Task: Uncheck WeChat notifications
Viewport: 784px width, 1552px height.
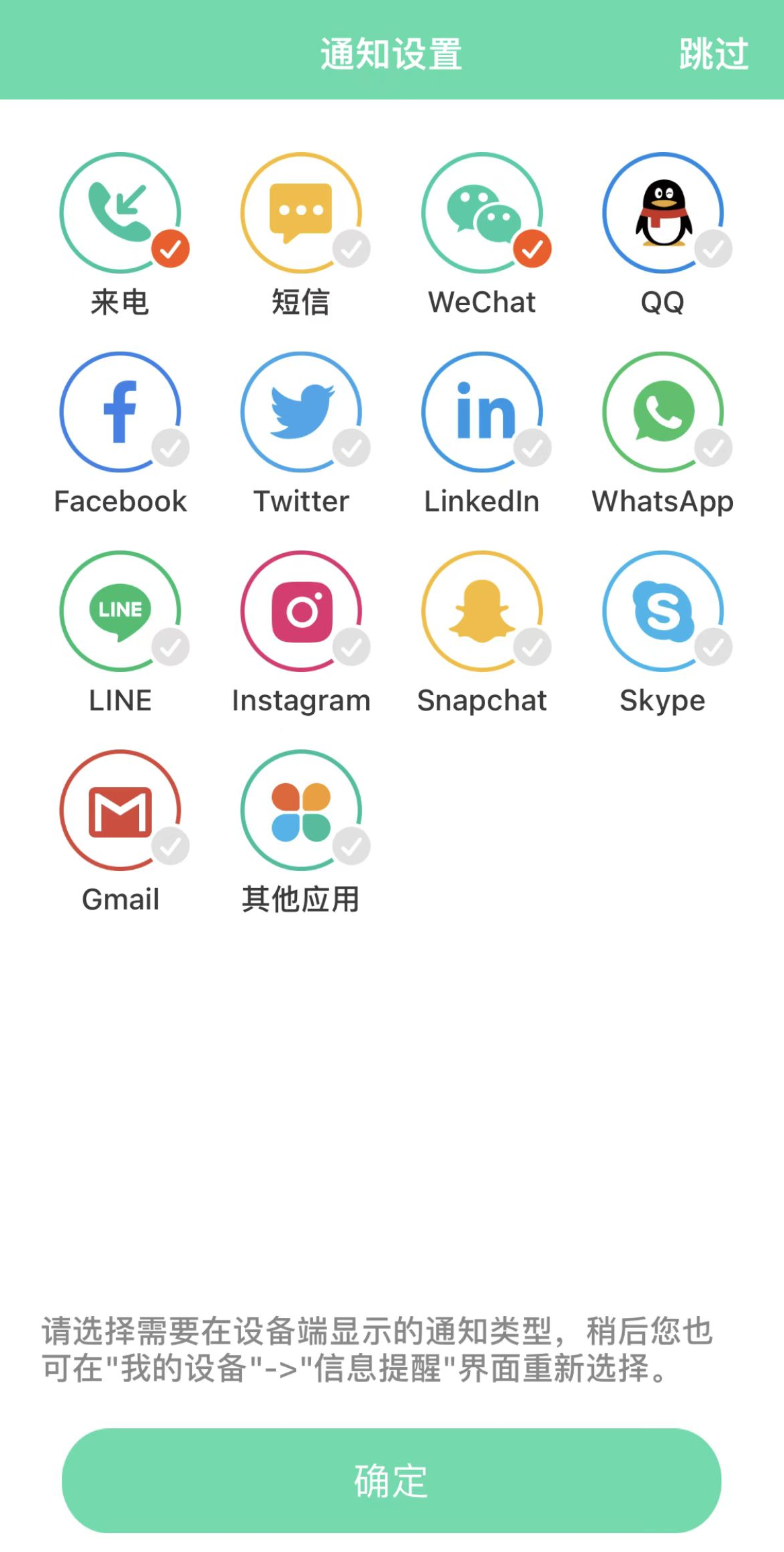Action: coord(482,212)
